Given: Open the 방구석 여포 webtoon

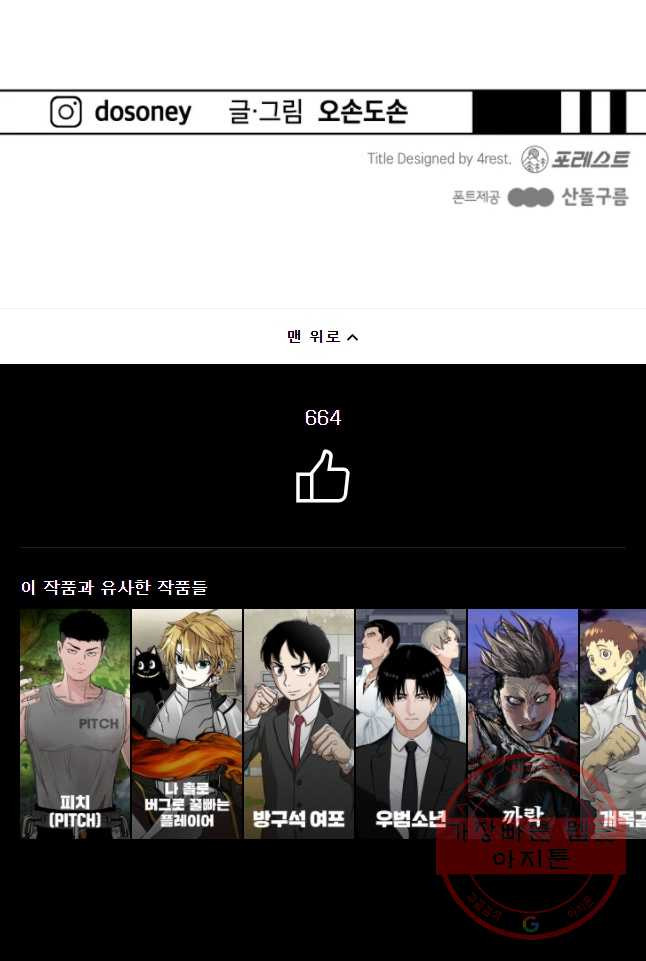Looking at the screenshot, I should 298,723.
